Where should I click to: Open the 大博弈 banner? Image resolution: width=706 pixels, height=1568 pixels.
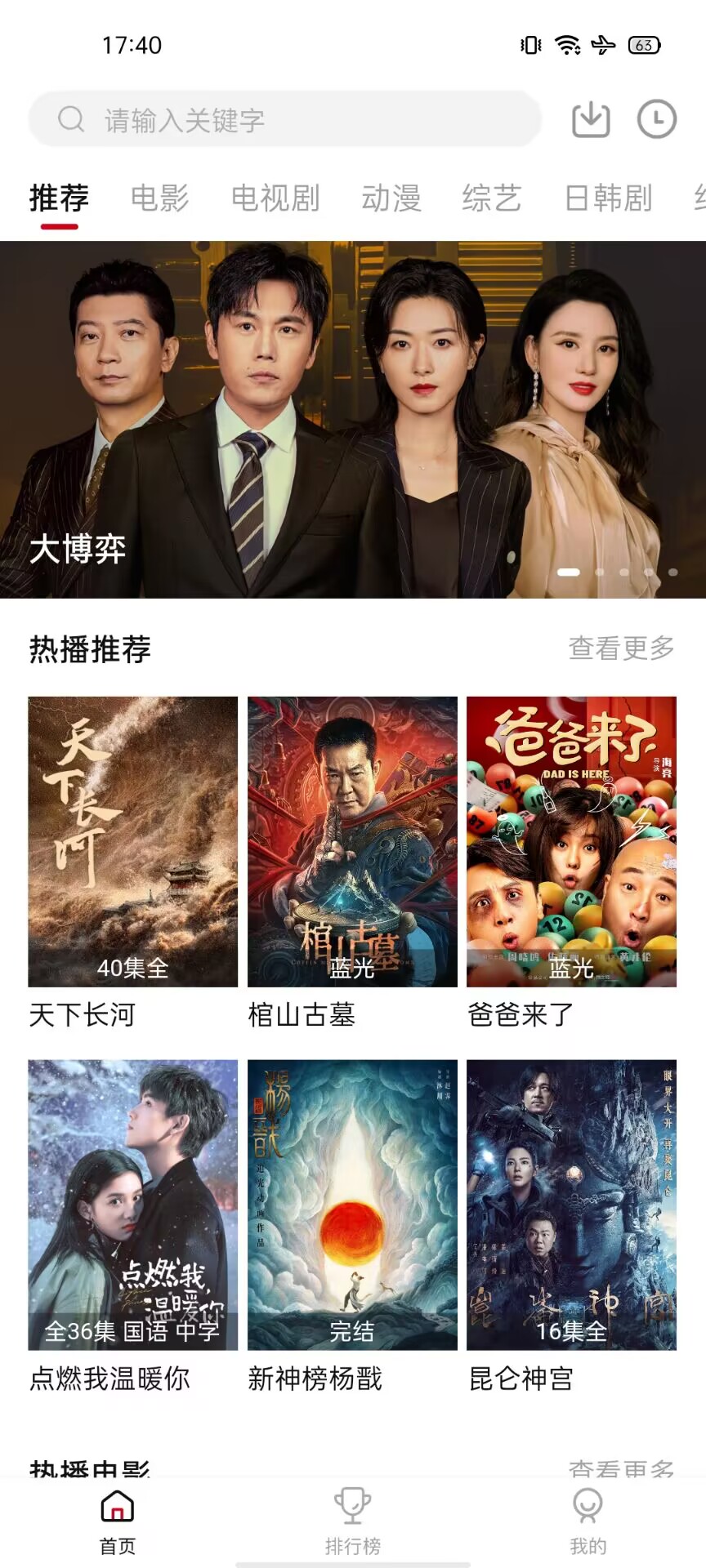tap(353, 419)
